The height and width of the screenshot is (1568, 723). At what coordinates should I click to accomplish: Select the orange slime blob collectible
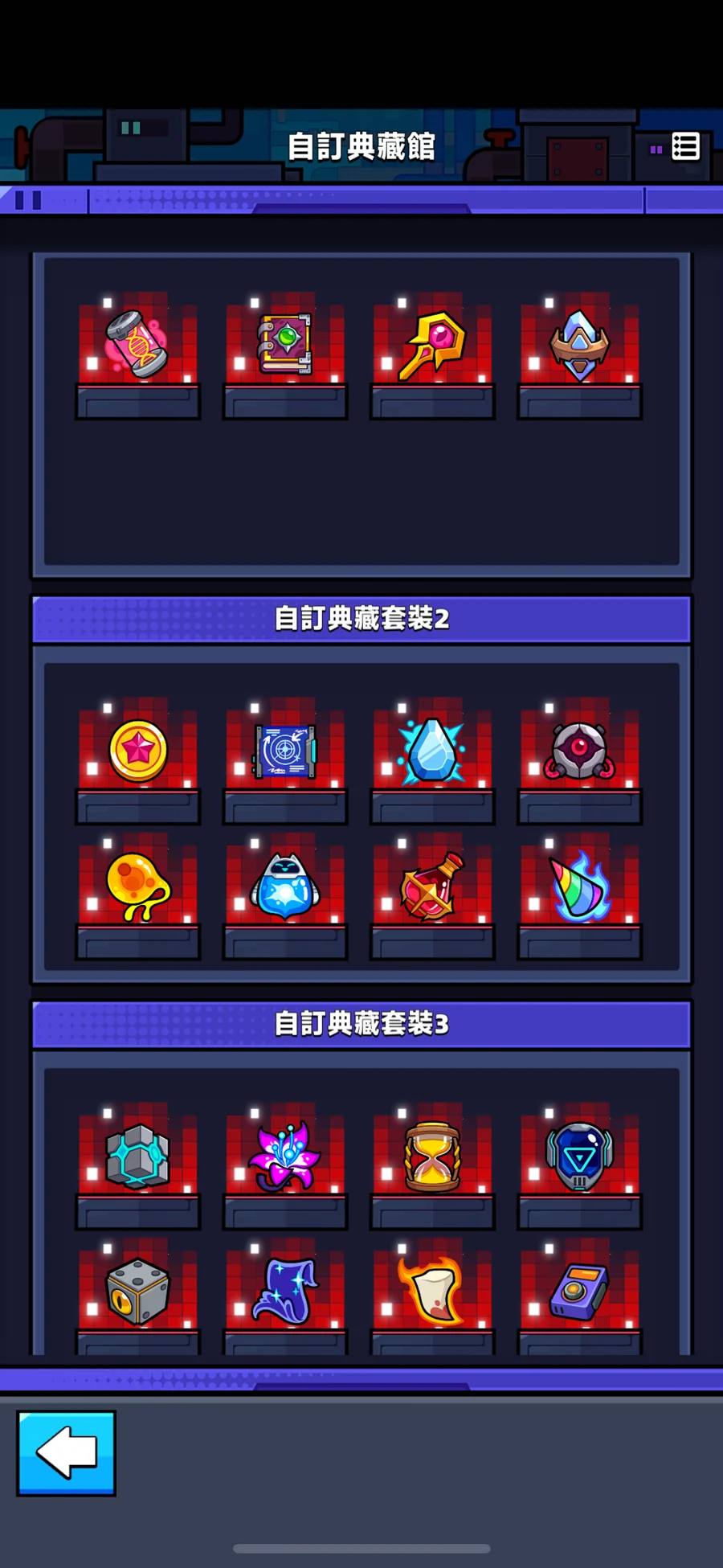137,886
